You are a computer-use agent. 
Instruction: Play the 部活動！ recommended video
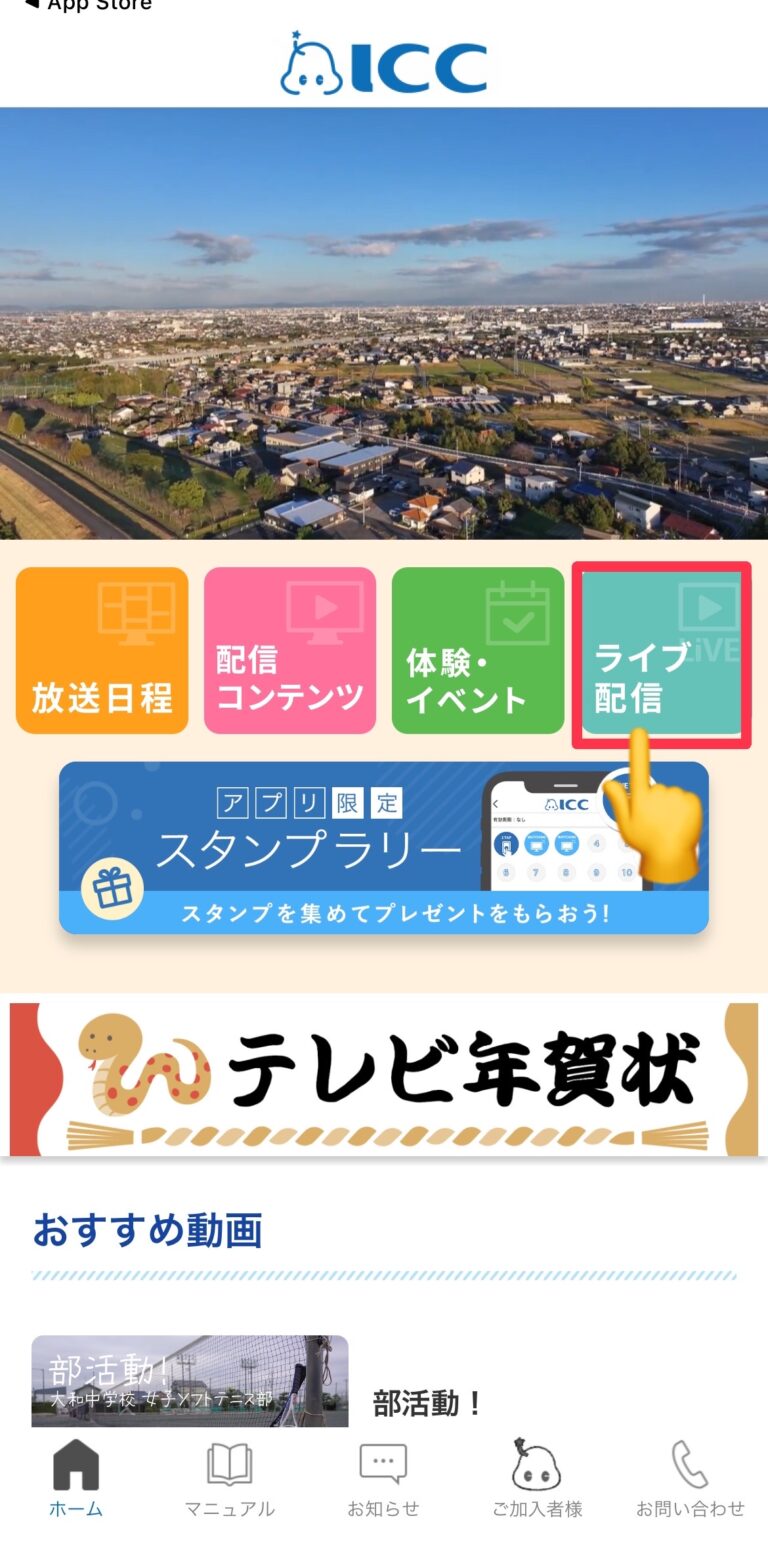point(190,1381)
